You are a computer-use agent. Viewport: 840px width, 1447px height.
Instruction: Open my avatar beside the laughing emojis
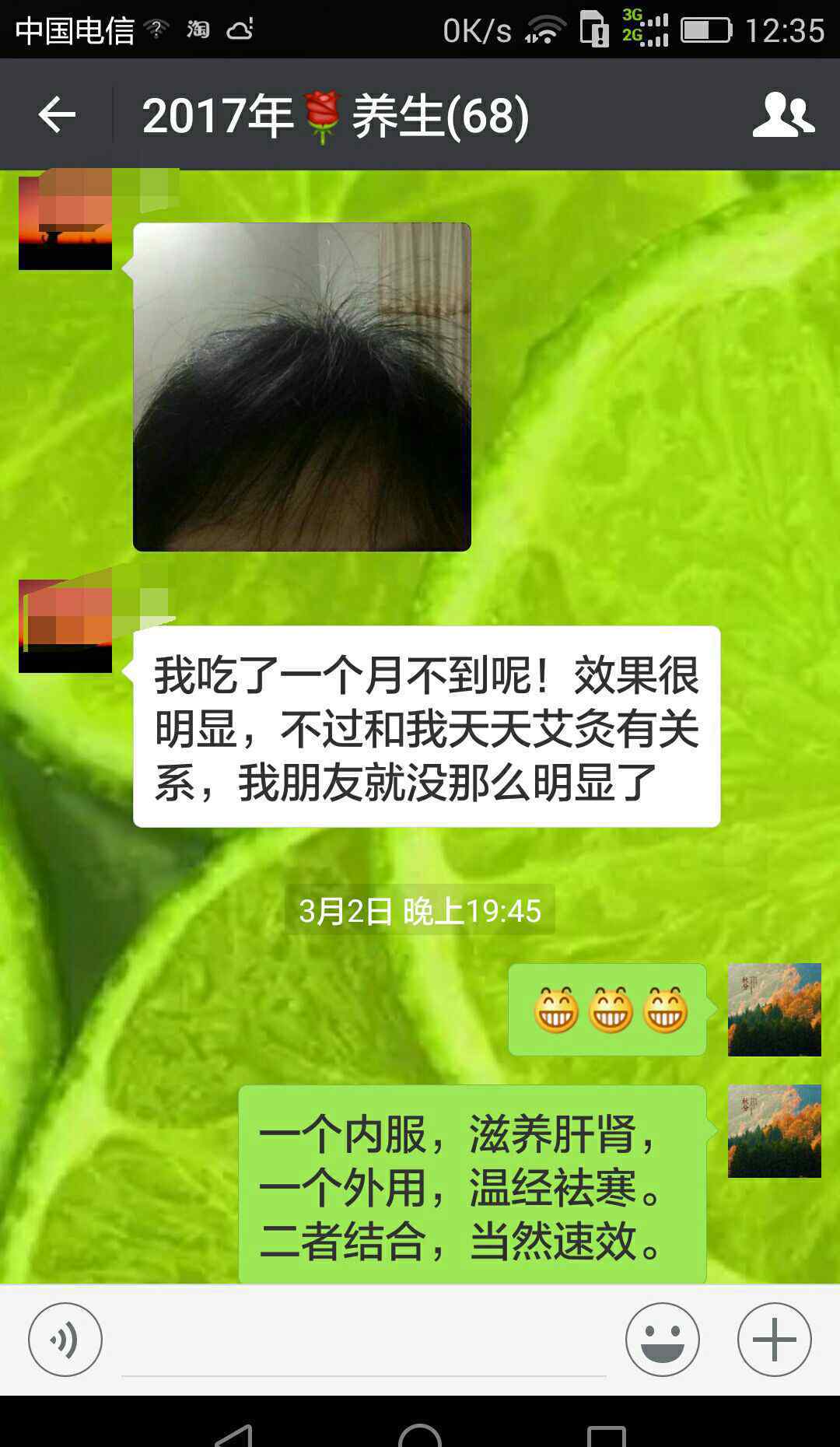coord(774,1010)
